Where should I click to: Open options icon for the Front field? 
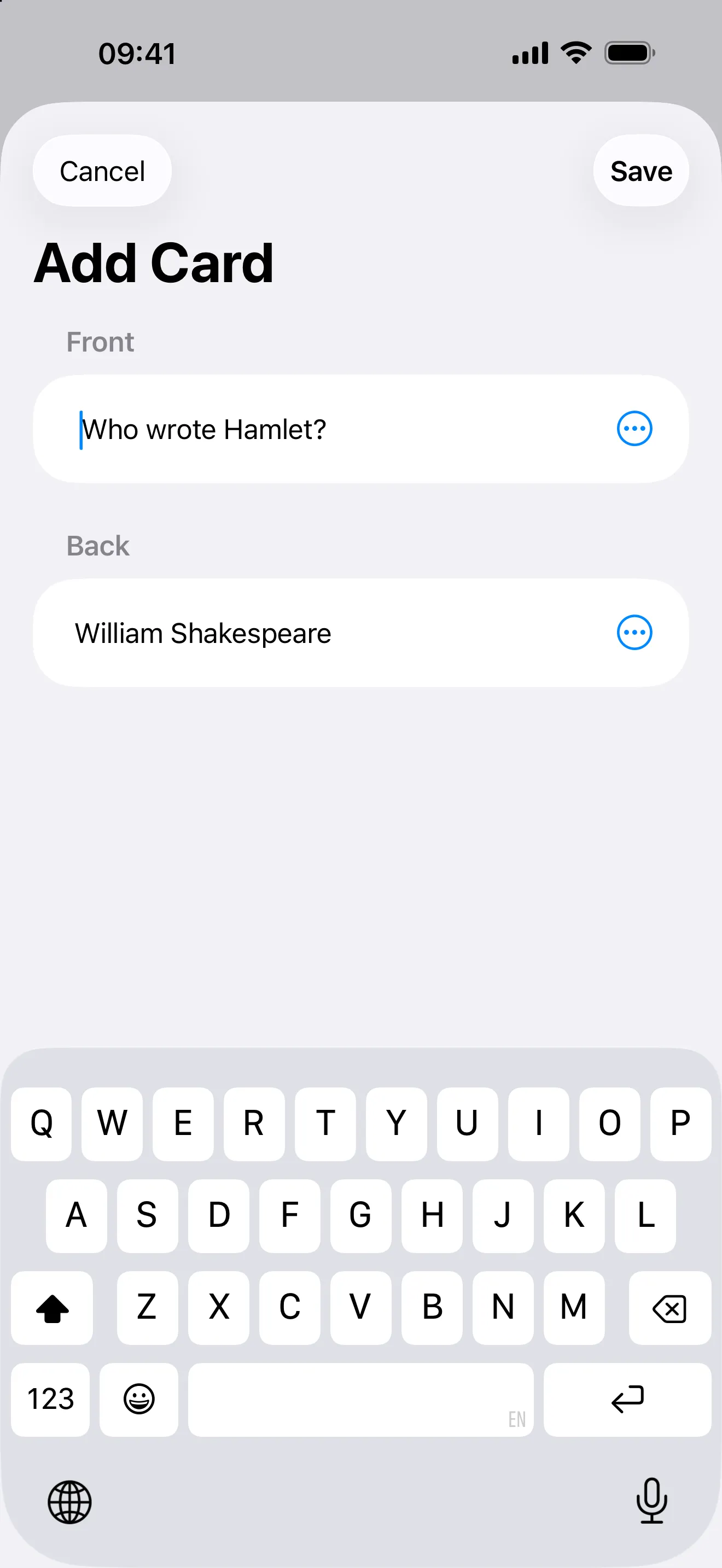(x=634, y=429)
